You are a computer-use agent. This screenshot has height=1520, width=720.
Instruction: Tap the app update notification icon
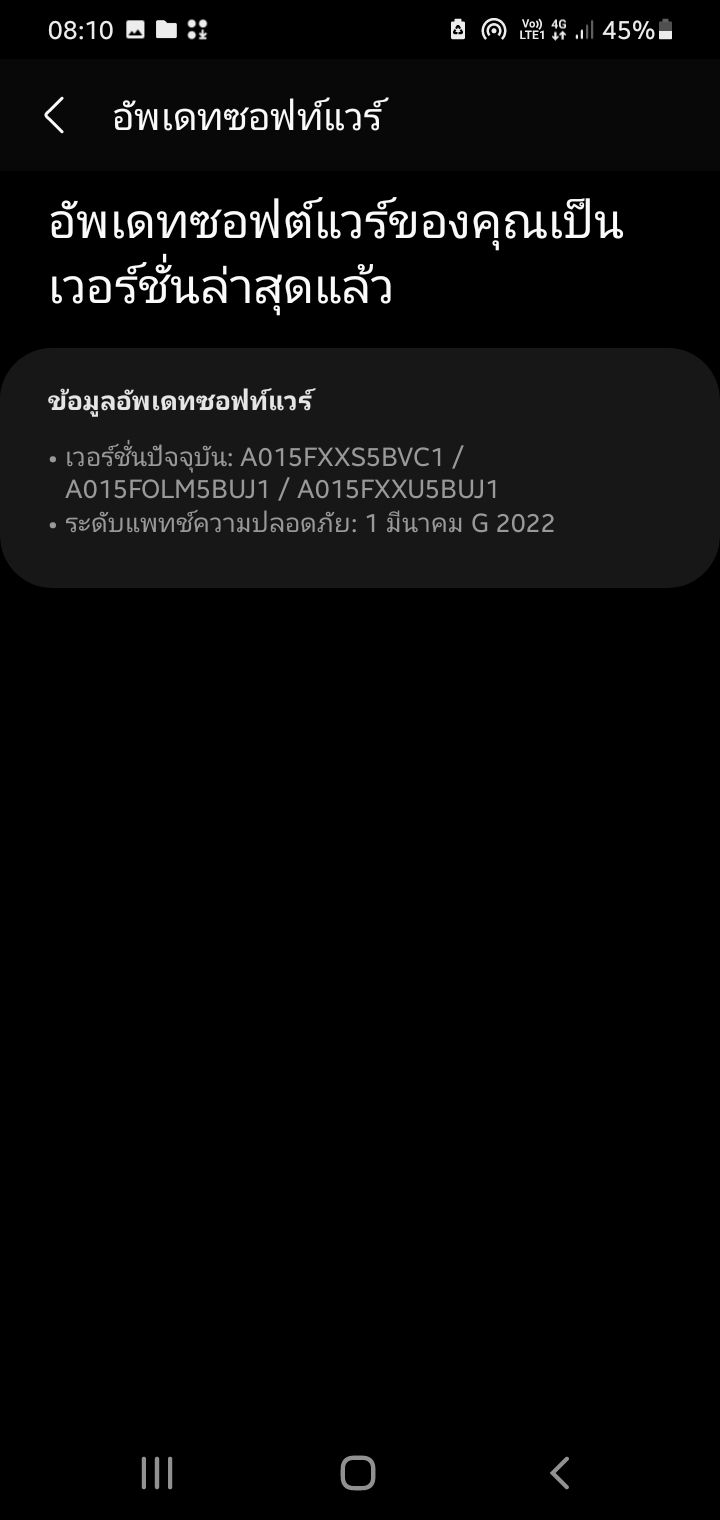[x=197, y=30]
